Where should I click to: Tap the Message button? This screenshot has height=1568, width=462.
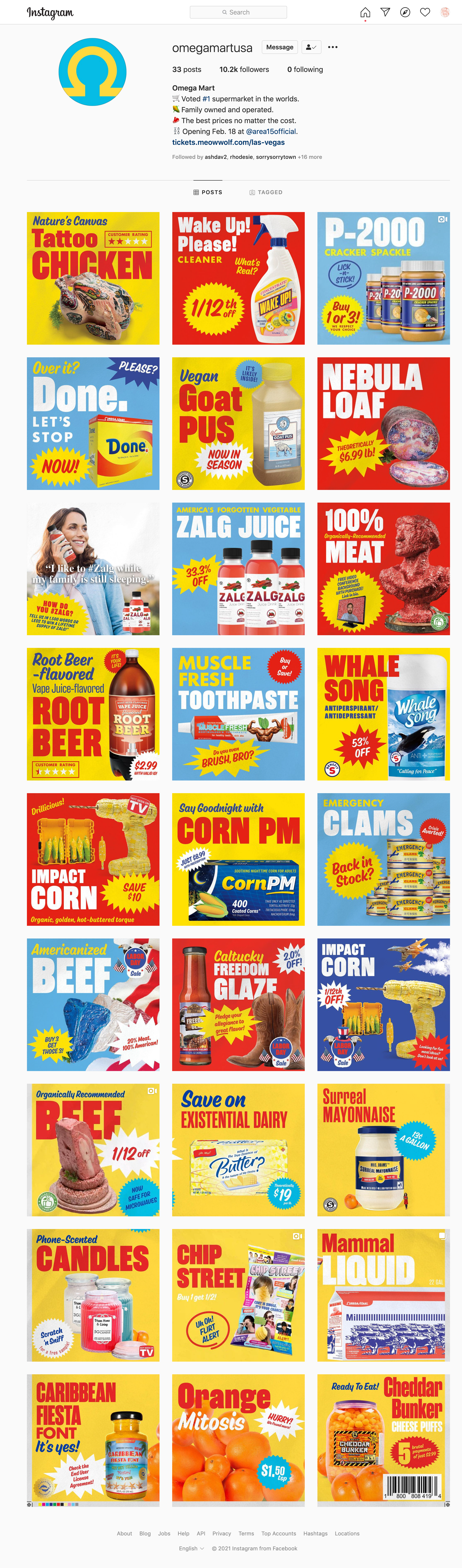279,47
